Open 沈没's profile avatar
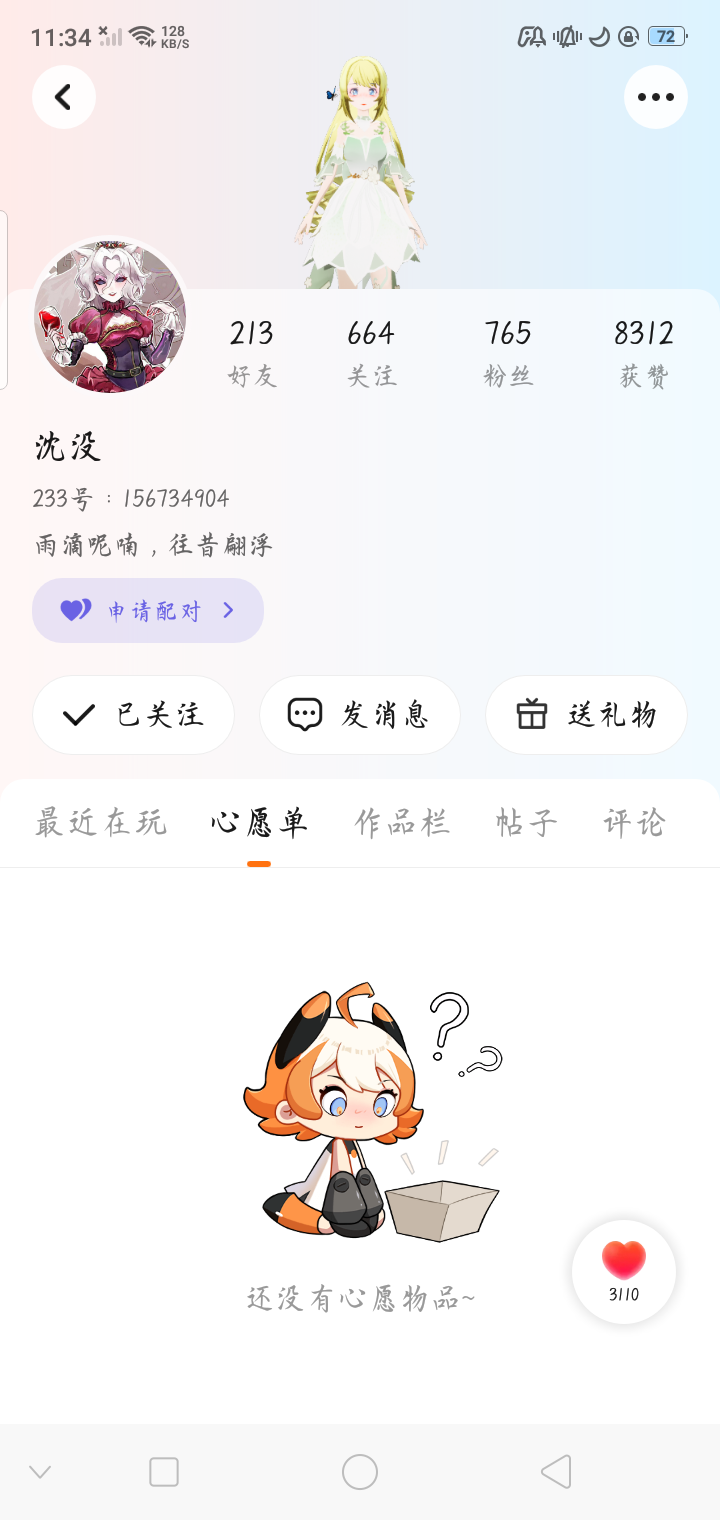This screenshot has width=720, height=1520. [x=111, y=316]
